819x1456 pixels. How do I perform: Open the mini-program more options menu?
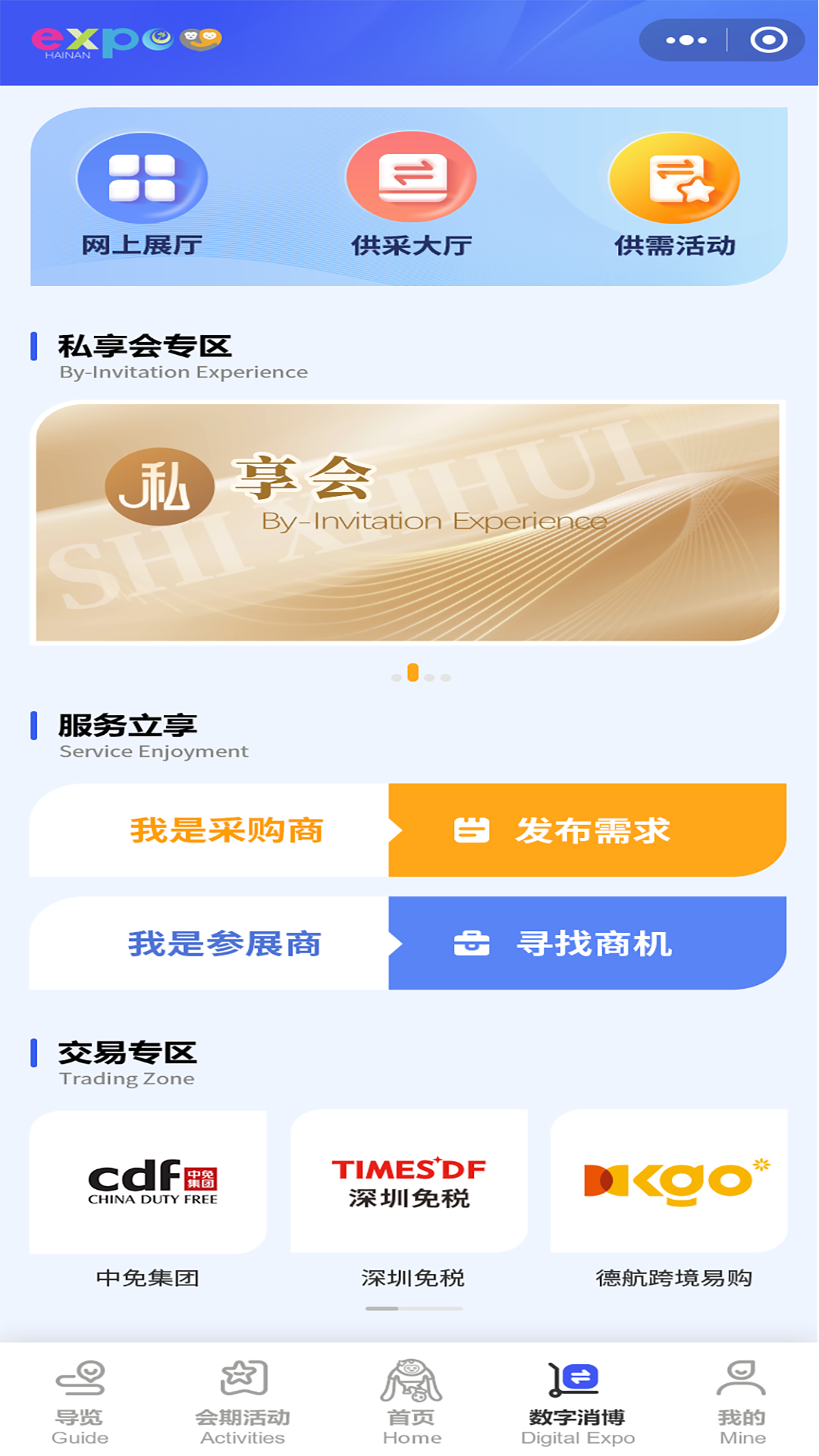[x=686, y=40]
